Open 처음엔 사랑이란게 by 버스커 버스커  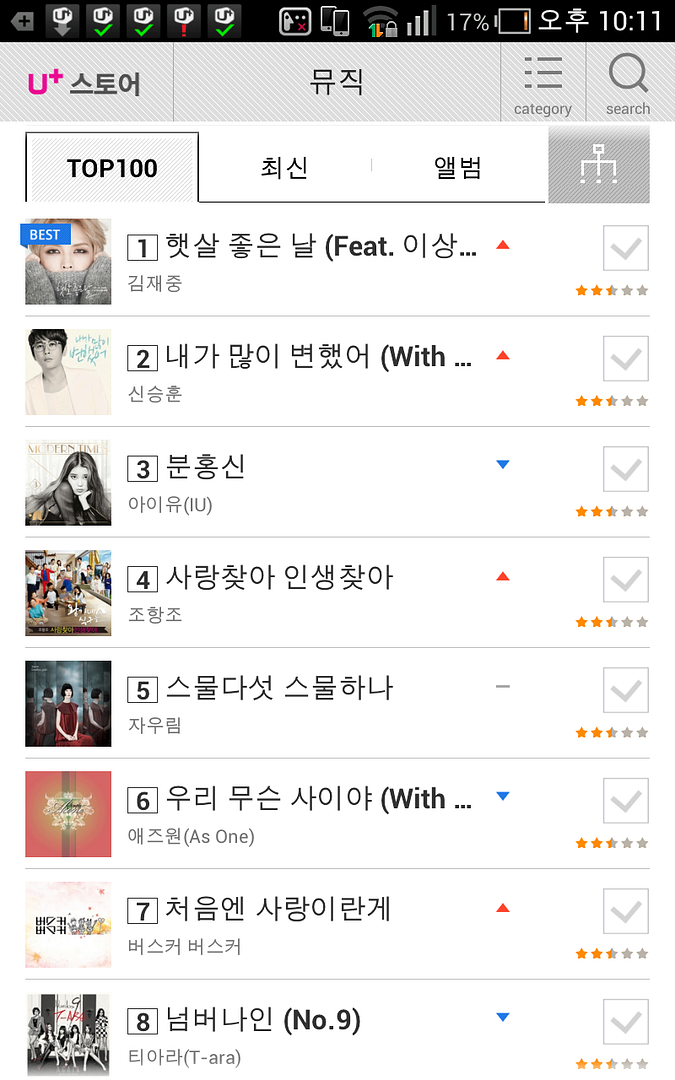click(x=277, y=909)
